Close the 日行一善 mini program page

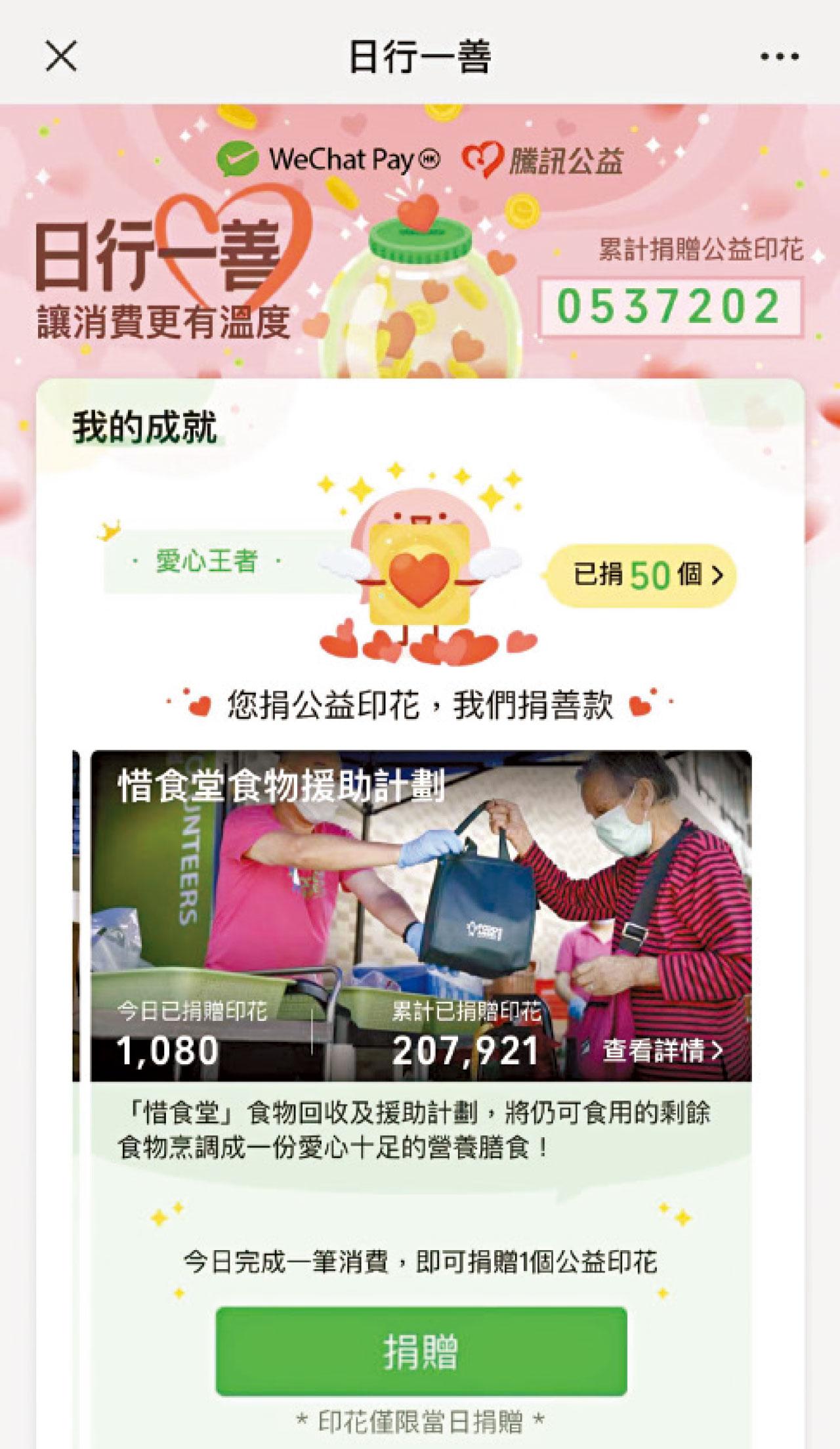point(61,56)
